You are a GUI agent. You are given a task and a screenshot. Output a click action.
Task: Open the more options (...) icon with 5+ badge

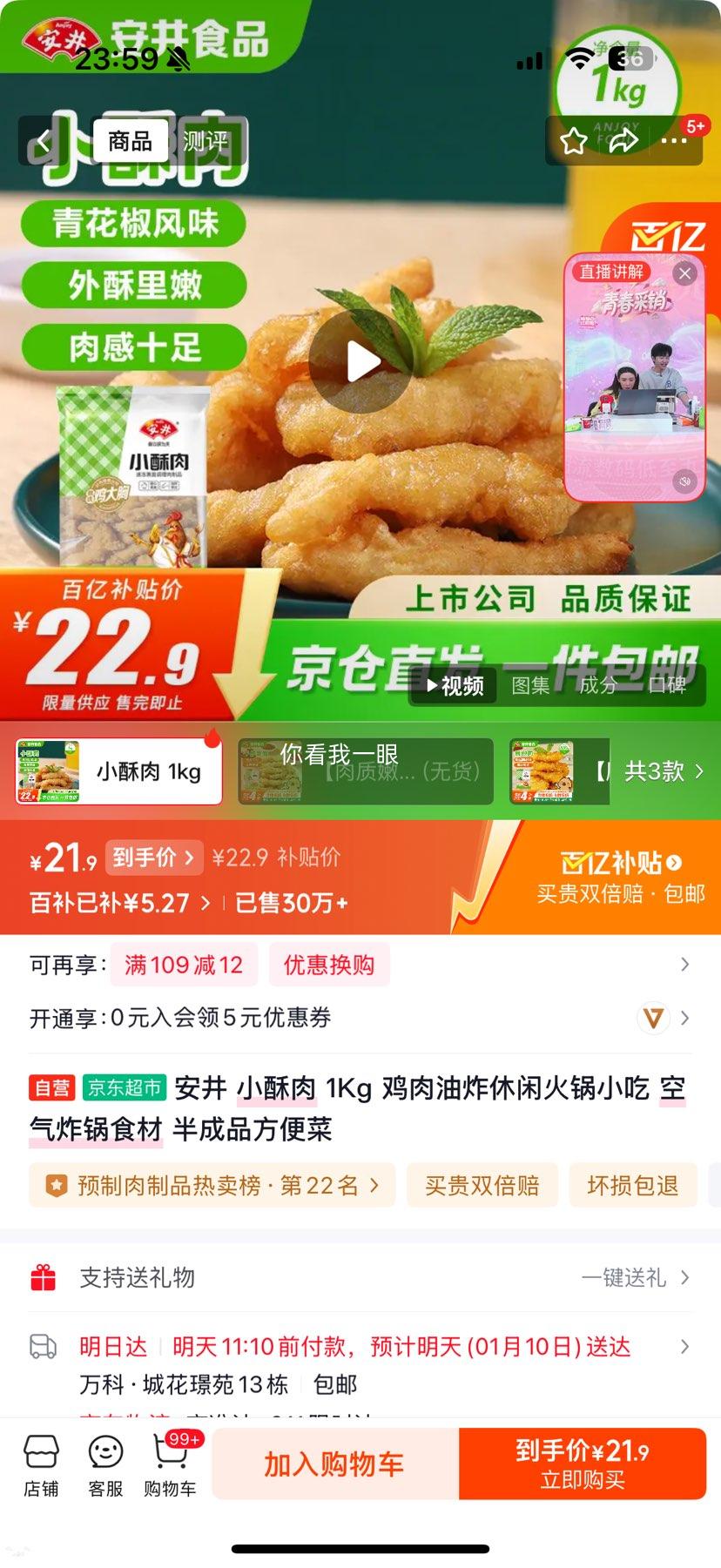click(675, 141)
